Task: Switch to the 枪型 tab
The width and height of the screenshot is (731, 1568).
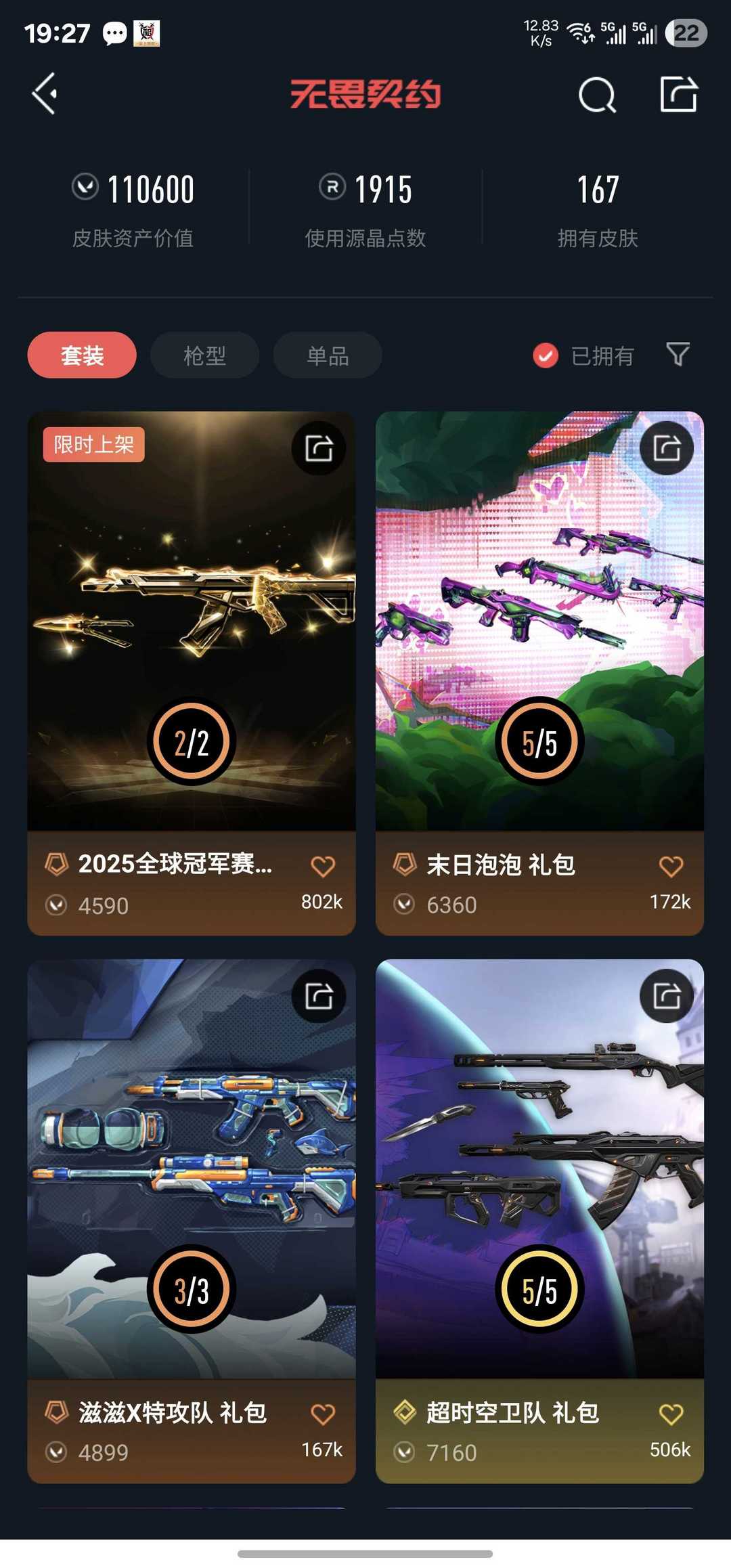Action: 204,355
